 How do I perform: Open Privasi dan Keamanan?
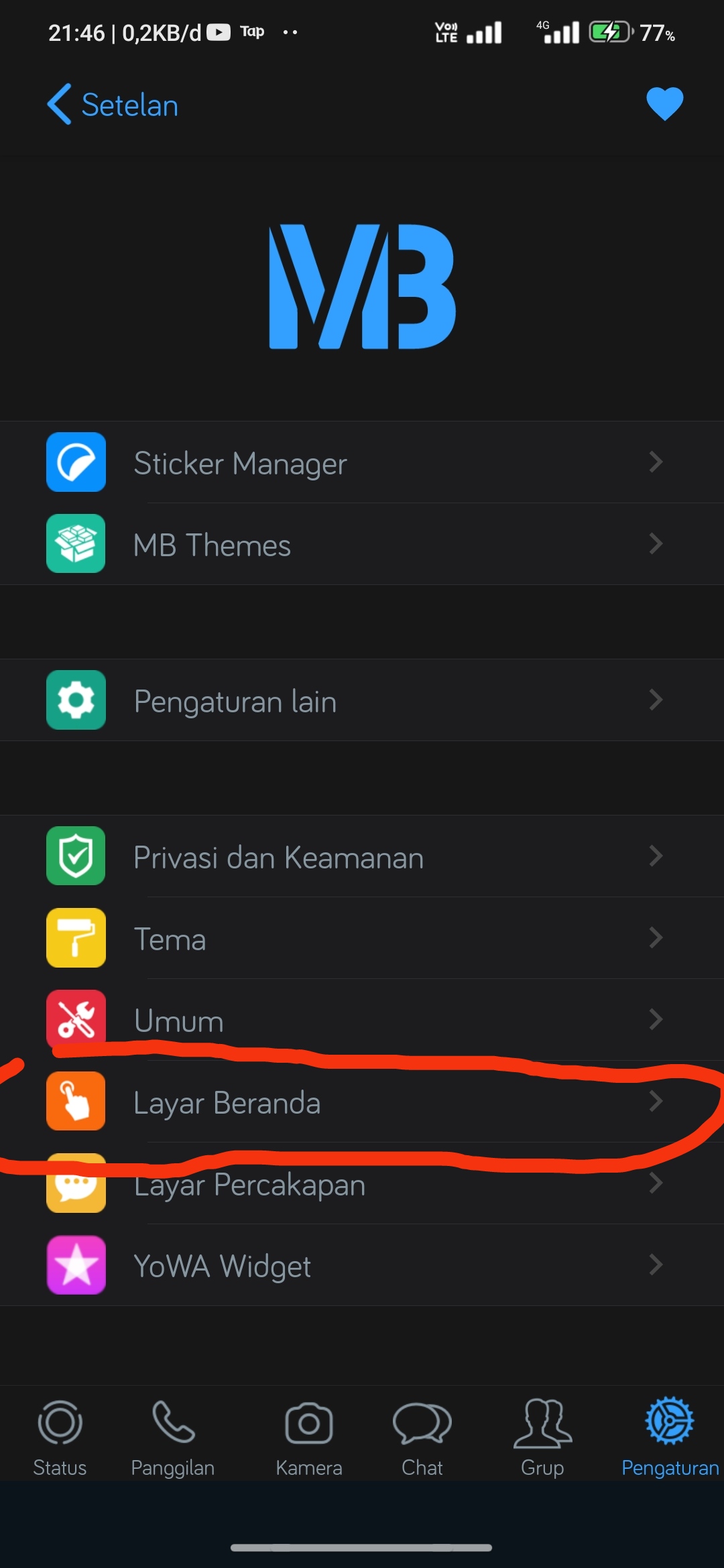362,856
